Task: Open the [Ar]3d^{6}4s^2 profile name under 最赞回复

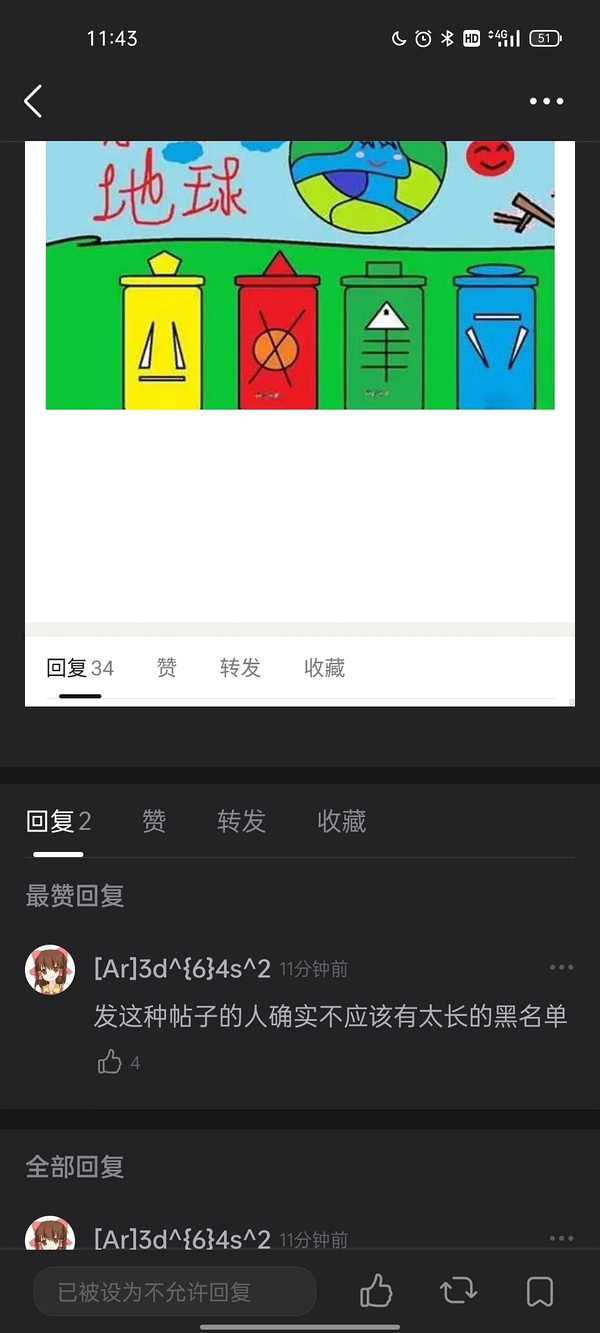Action: tap(182, 968)
